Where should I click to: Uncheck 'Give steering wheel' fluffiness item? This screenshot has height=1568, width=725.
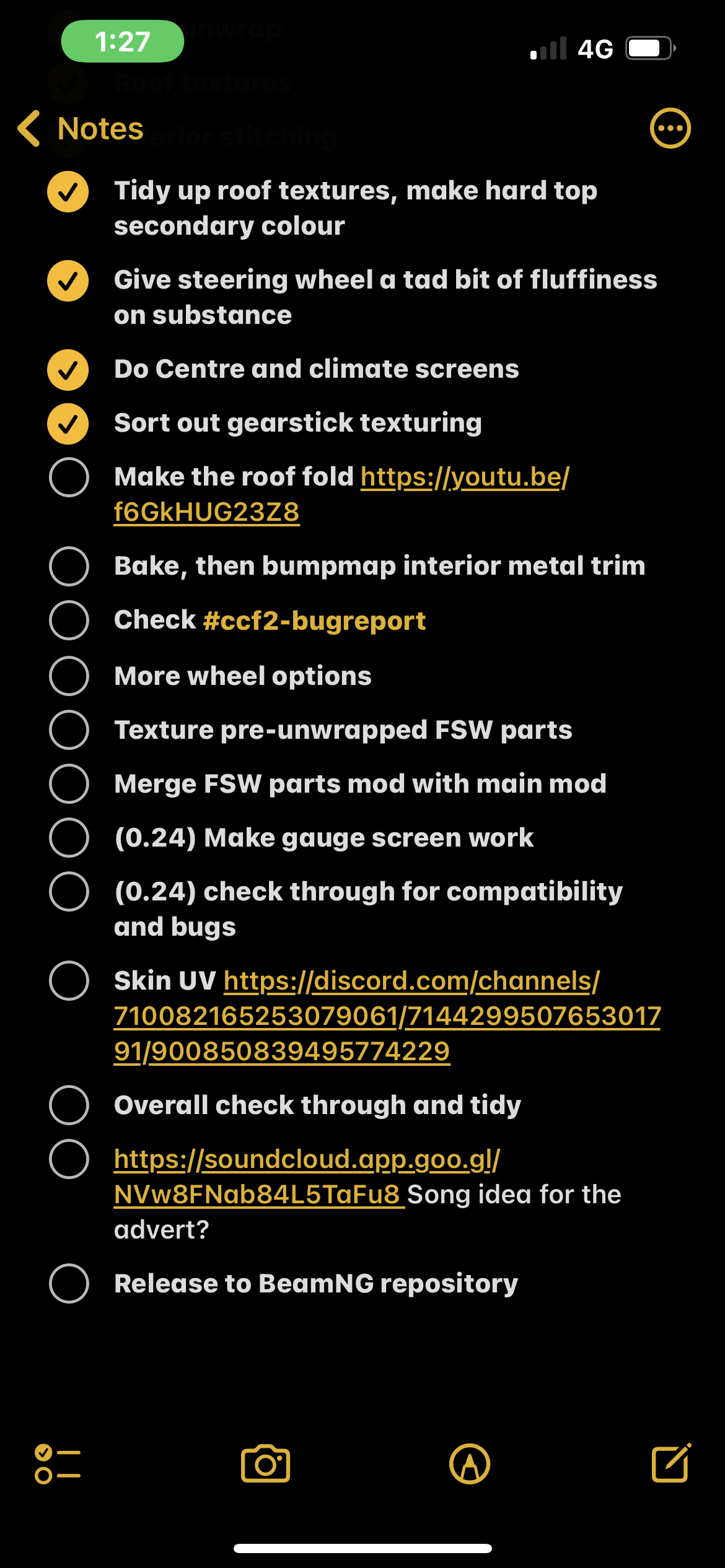[x=68, y=281]
